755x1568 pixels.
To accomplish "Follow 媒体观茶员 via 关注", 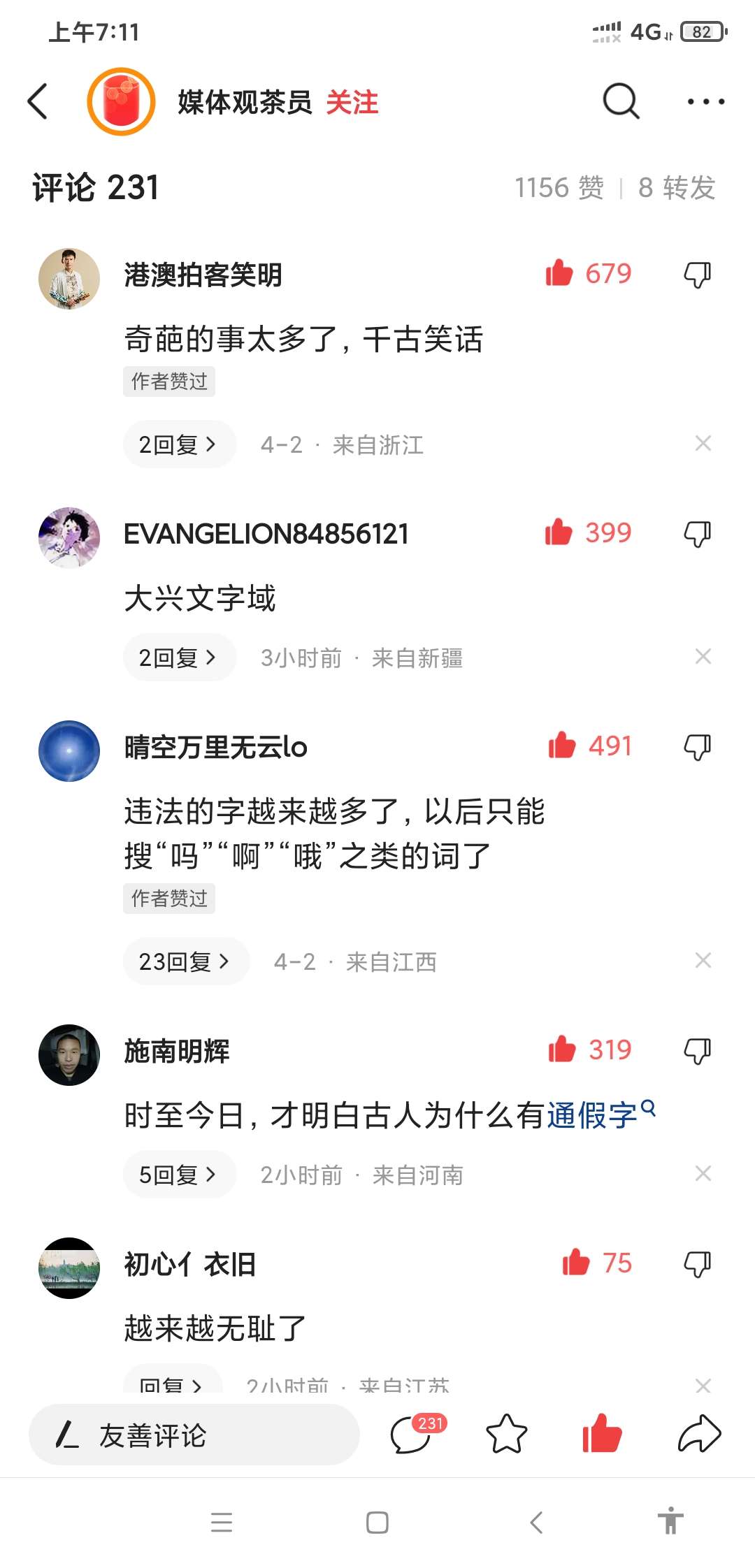I will click(352, 103).
